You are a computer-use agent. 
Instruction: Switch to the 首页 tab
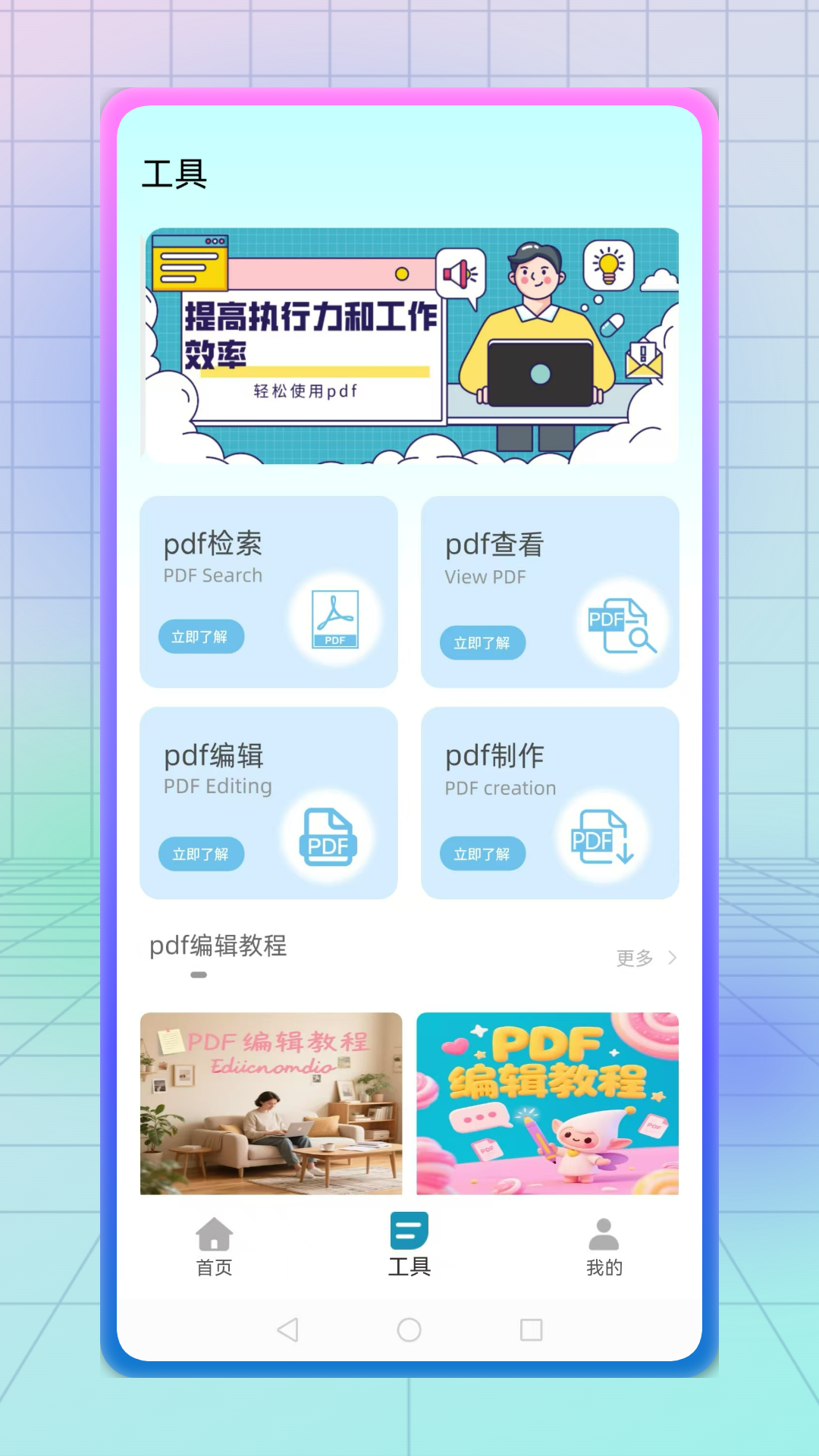click(215, 1247)
